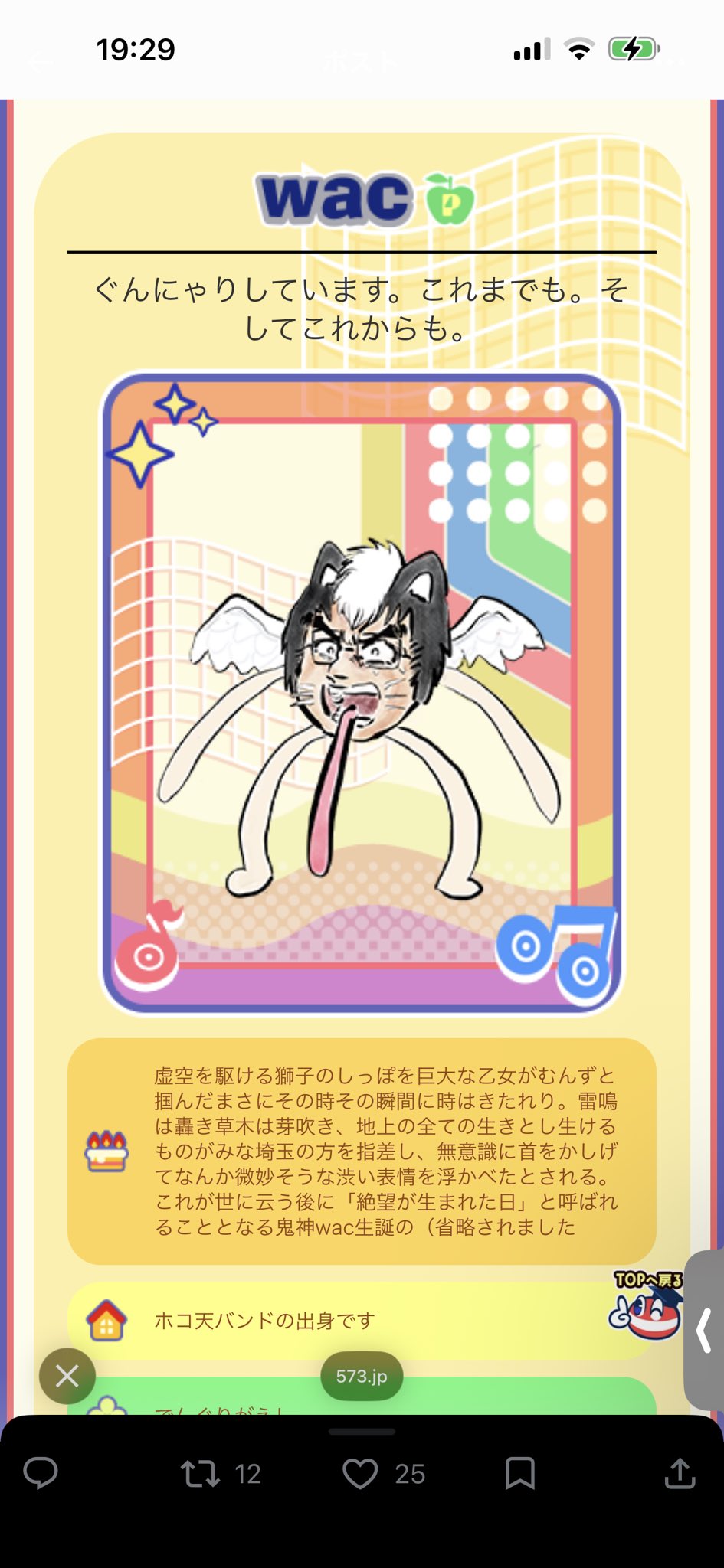Like this post
This screenshot has height=1568, width=724.
click(x=360, y=1473)
